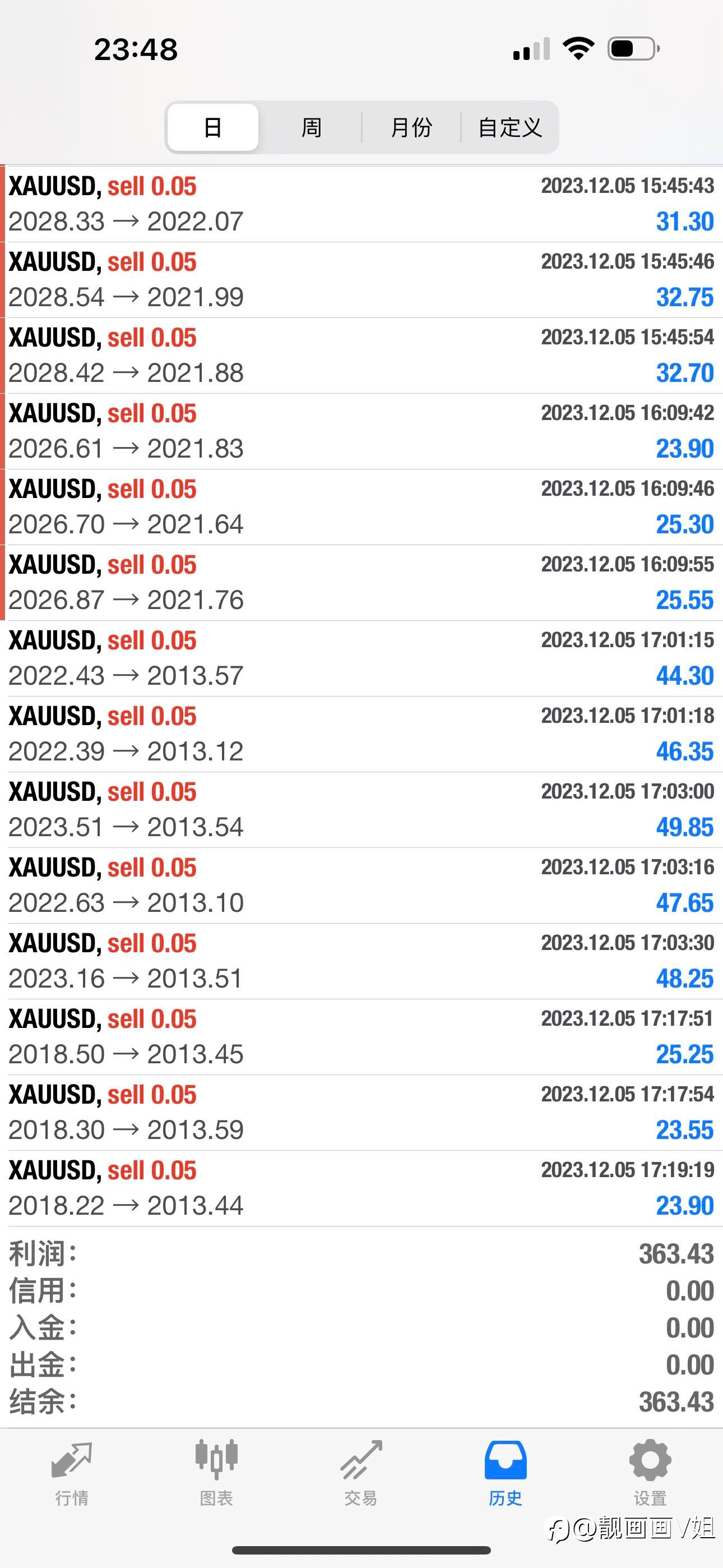The image size is (723, 1568).
Task: Open the 设置 settings tab
Action: pyautogui.click(x=650, y=1473)
